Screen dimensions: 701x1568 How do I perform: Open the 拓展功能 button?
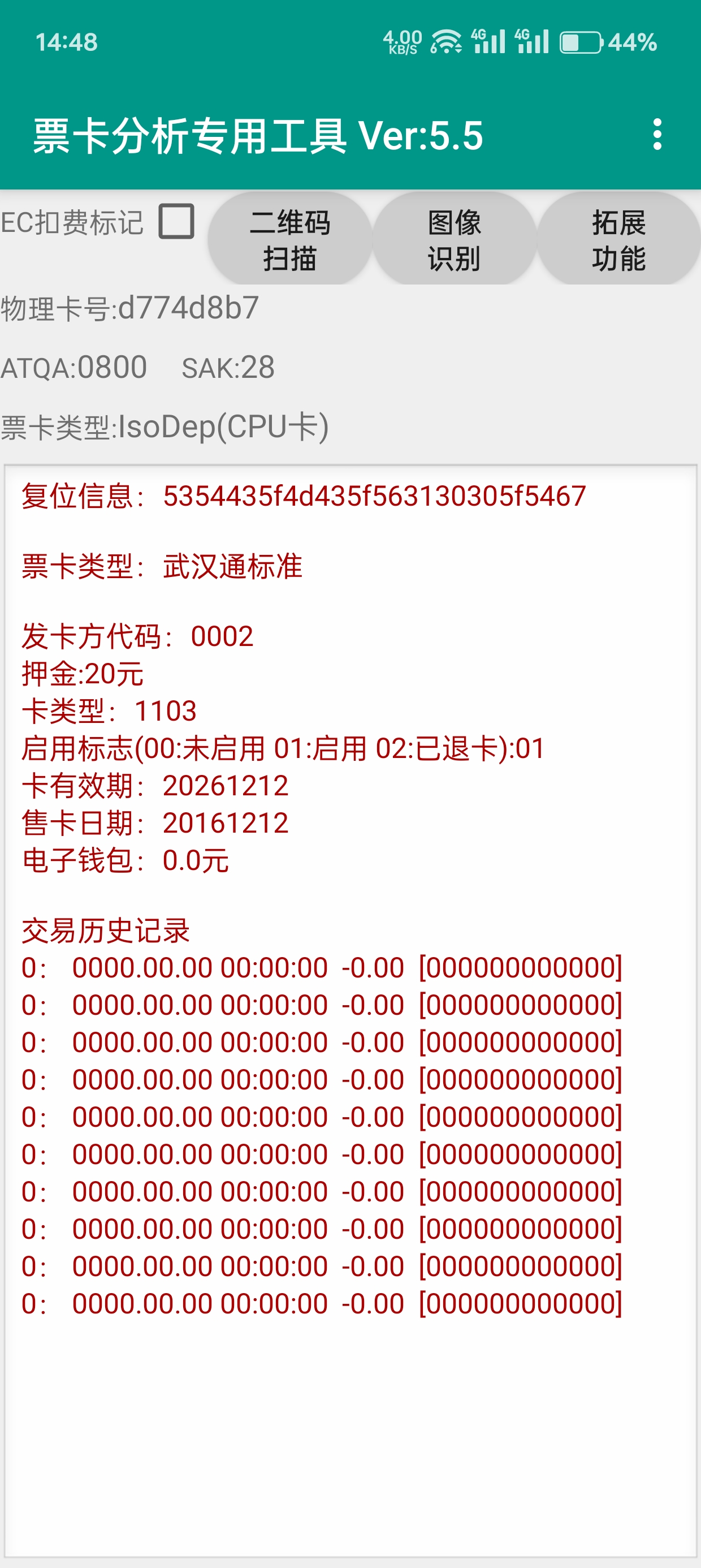point(618,239)
